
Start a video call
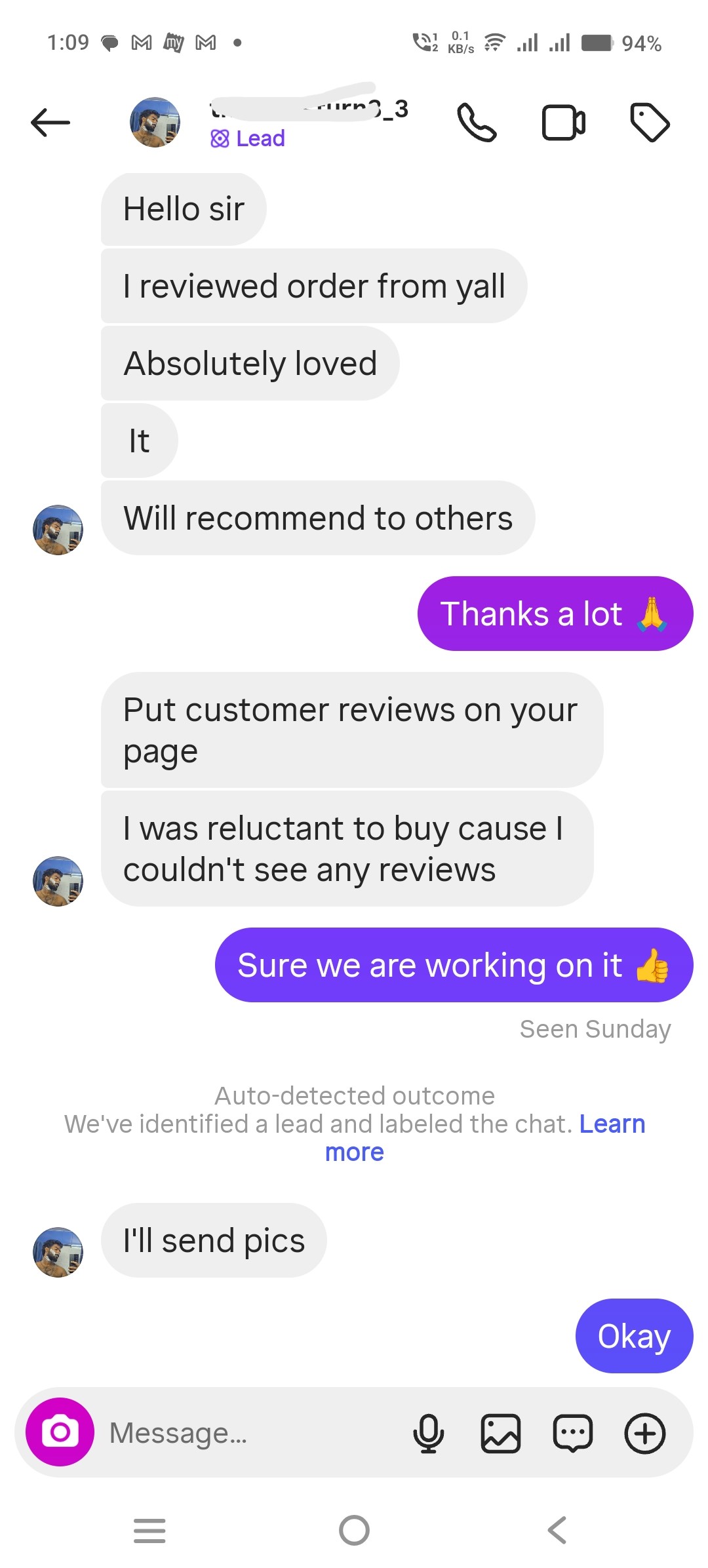coord(563,123)
